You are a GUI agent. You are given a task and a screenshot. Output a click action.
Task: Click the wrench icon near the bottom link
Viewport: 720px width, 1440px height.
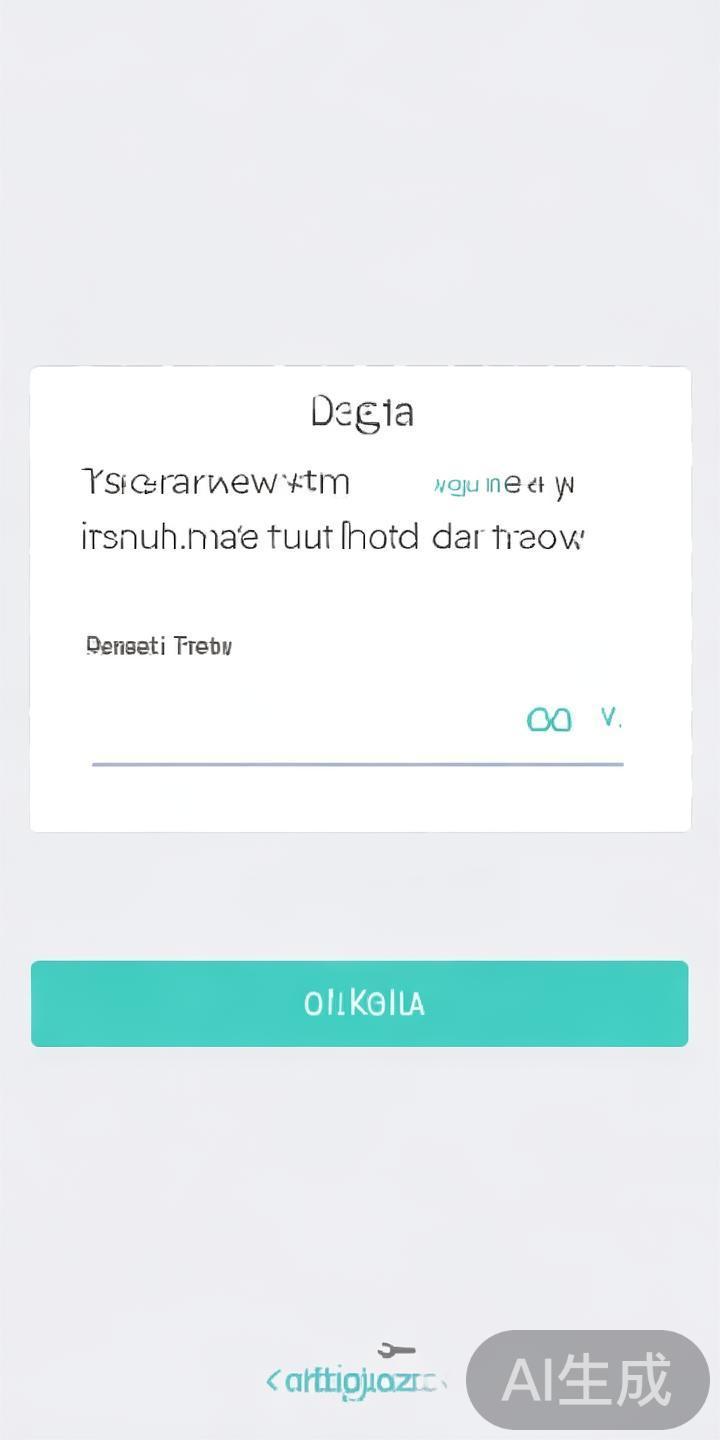point(396,1349)
